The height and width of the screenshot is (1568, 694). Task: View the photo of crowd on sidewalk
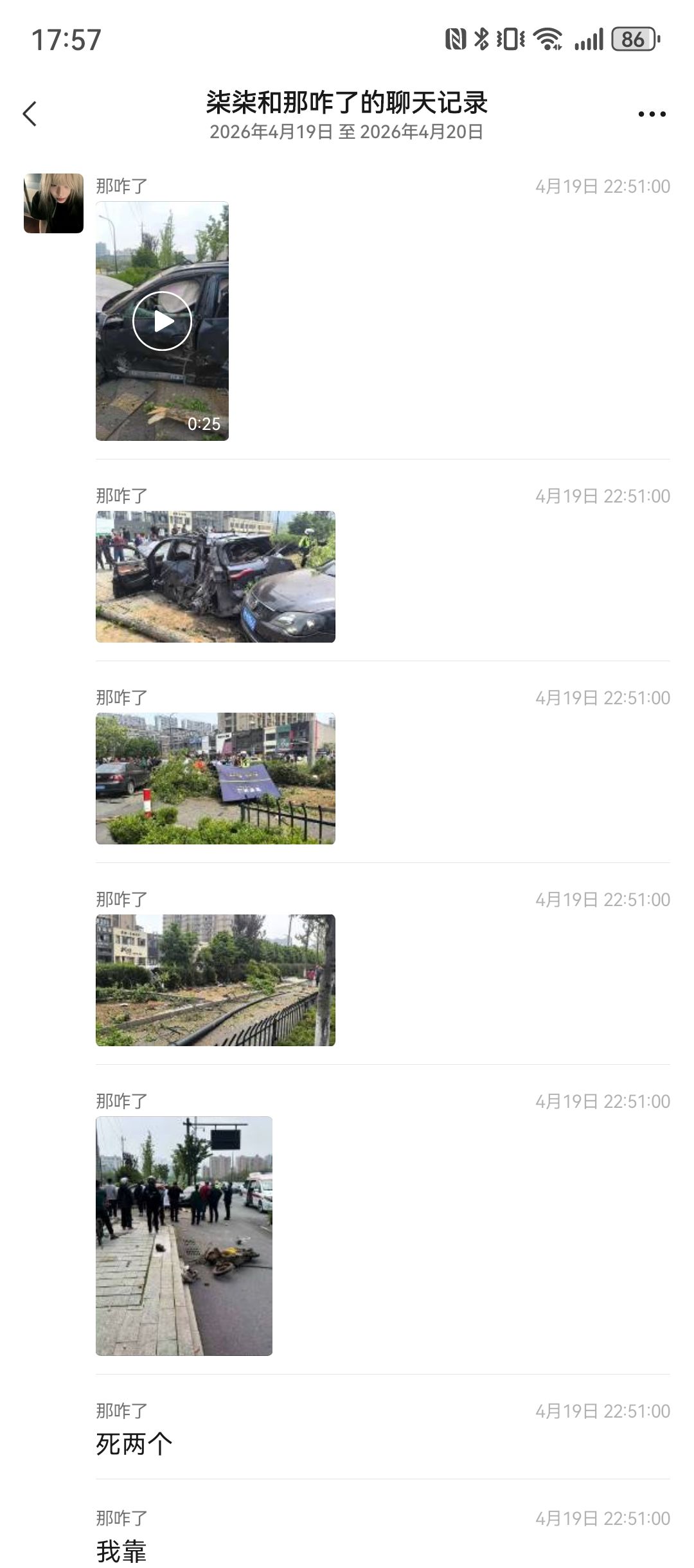[184, 1236]
